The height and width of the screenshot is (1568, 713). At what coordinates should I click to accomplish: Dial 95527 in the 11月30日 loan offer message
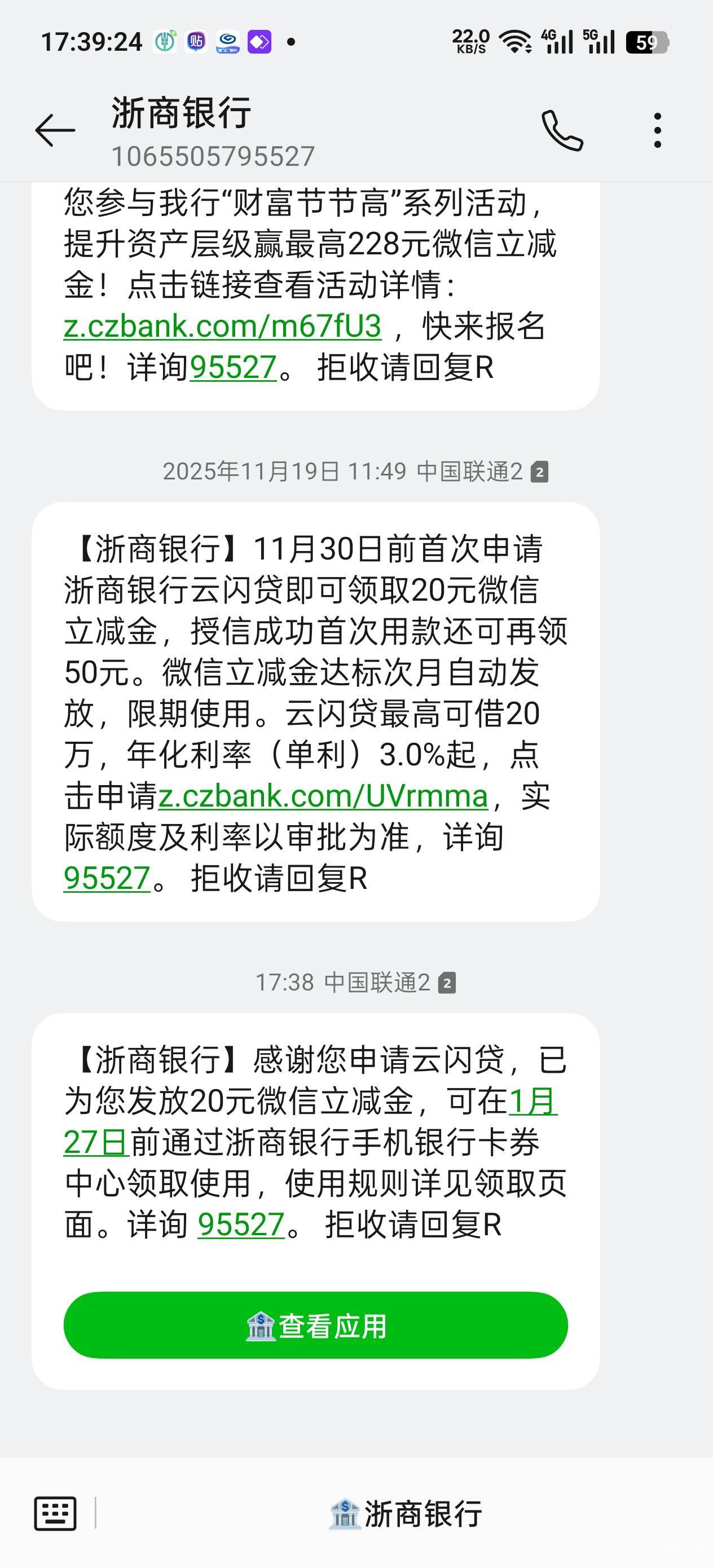point(107,878)
